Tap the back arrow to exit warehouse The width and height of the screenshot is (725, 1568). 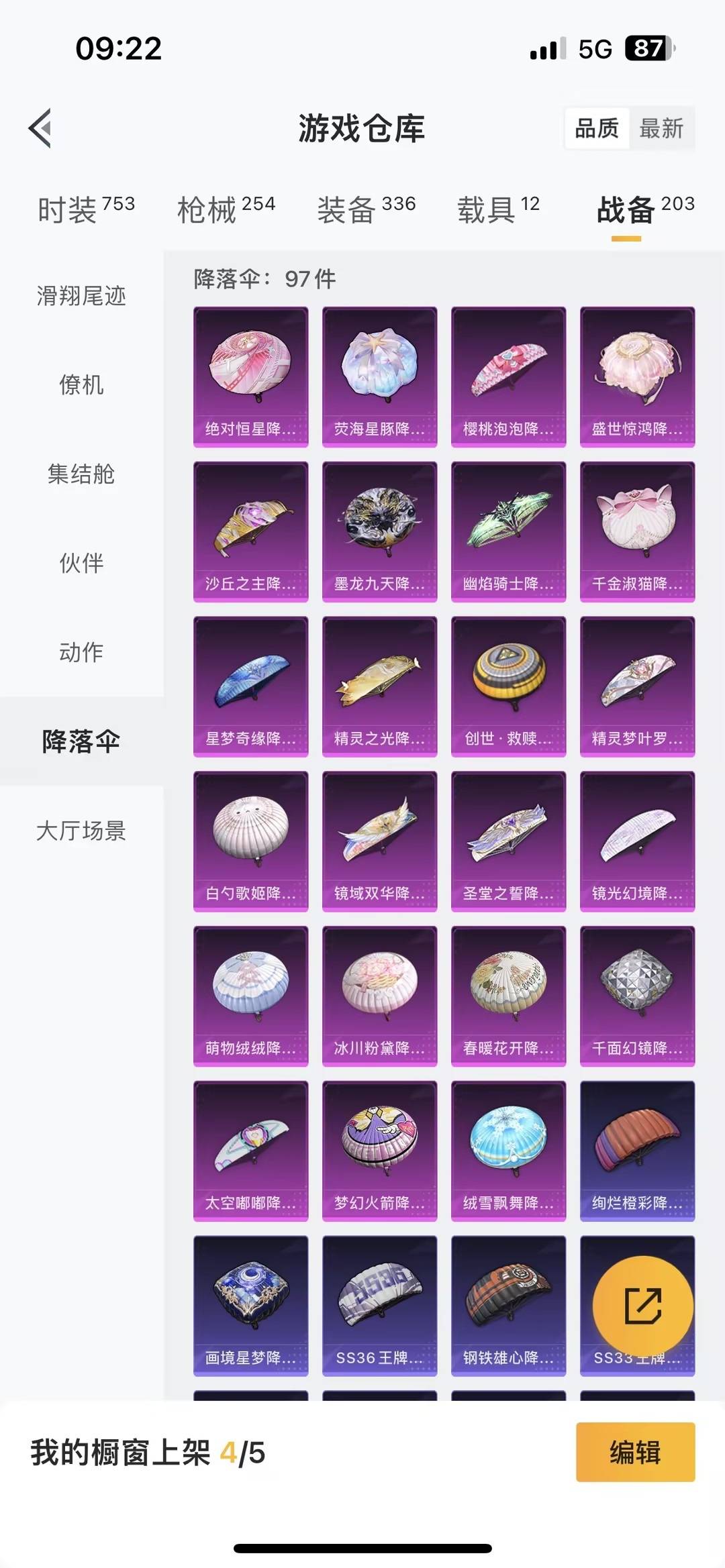point(42,129)
